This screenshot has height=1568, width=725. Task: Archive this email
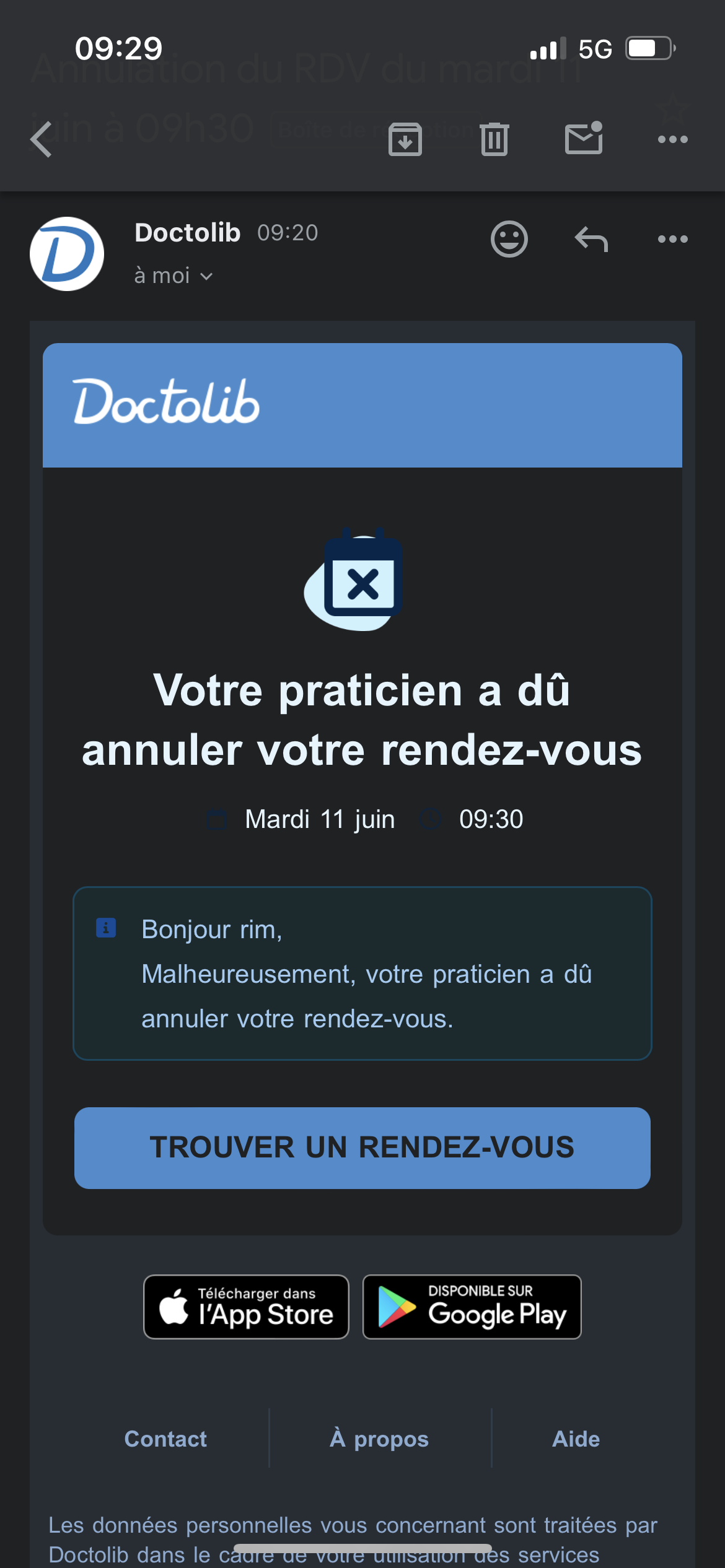pos(405,139)
